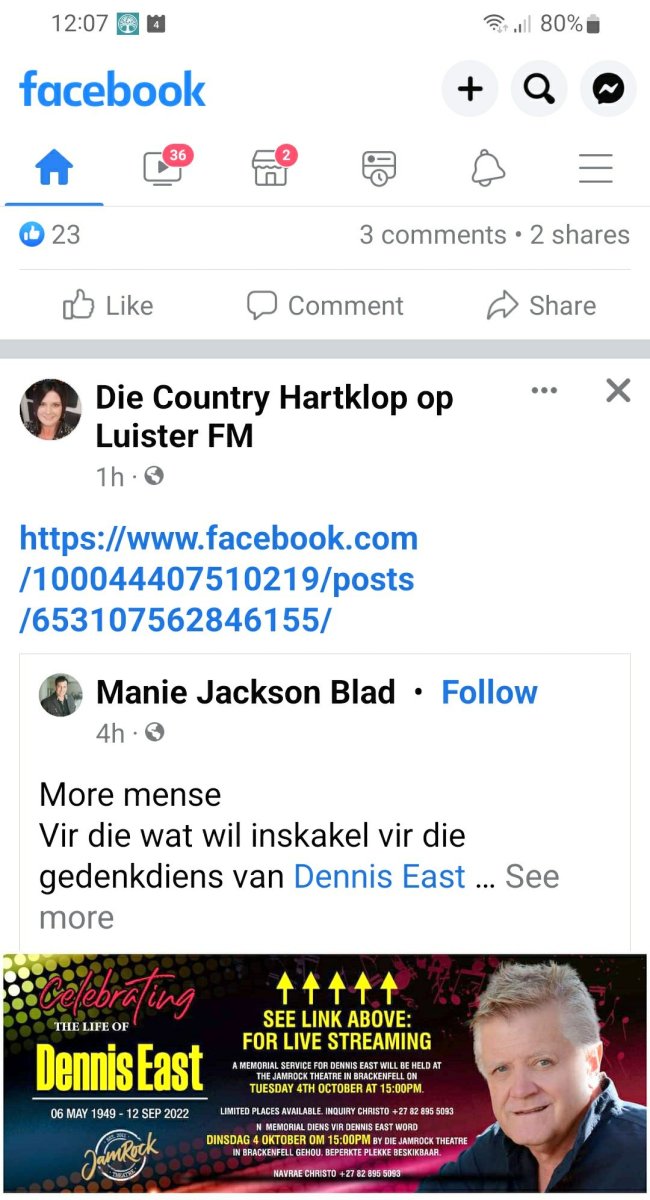Open the hamburger menu tab

tap(595, 169)
